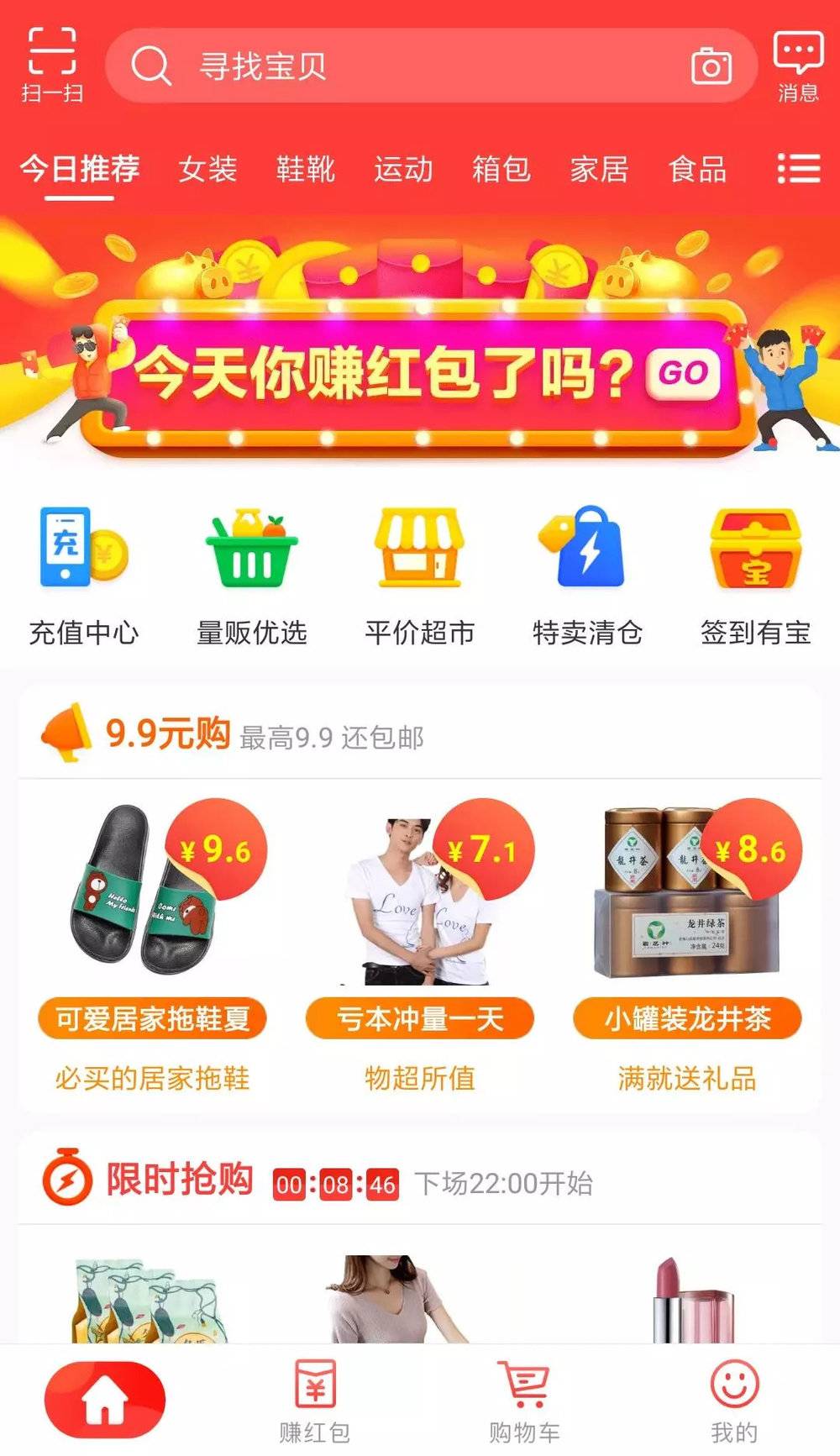Expand the full category list icon
840x1456 pixels.
[798, 168]
